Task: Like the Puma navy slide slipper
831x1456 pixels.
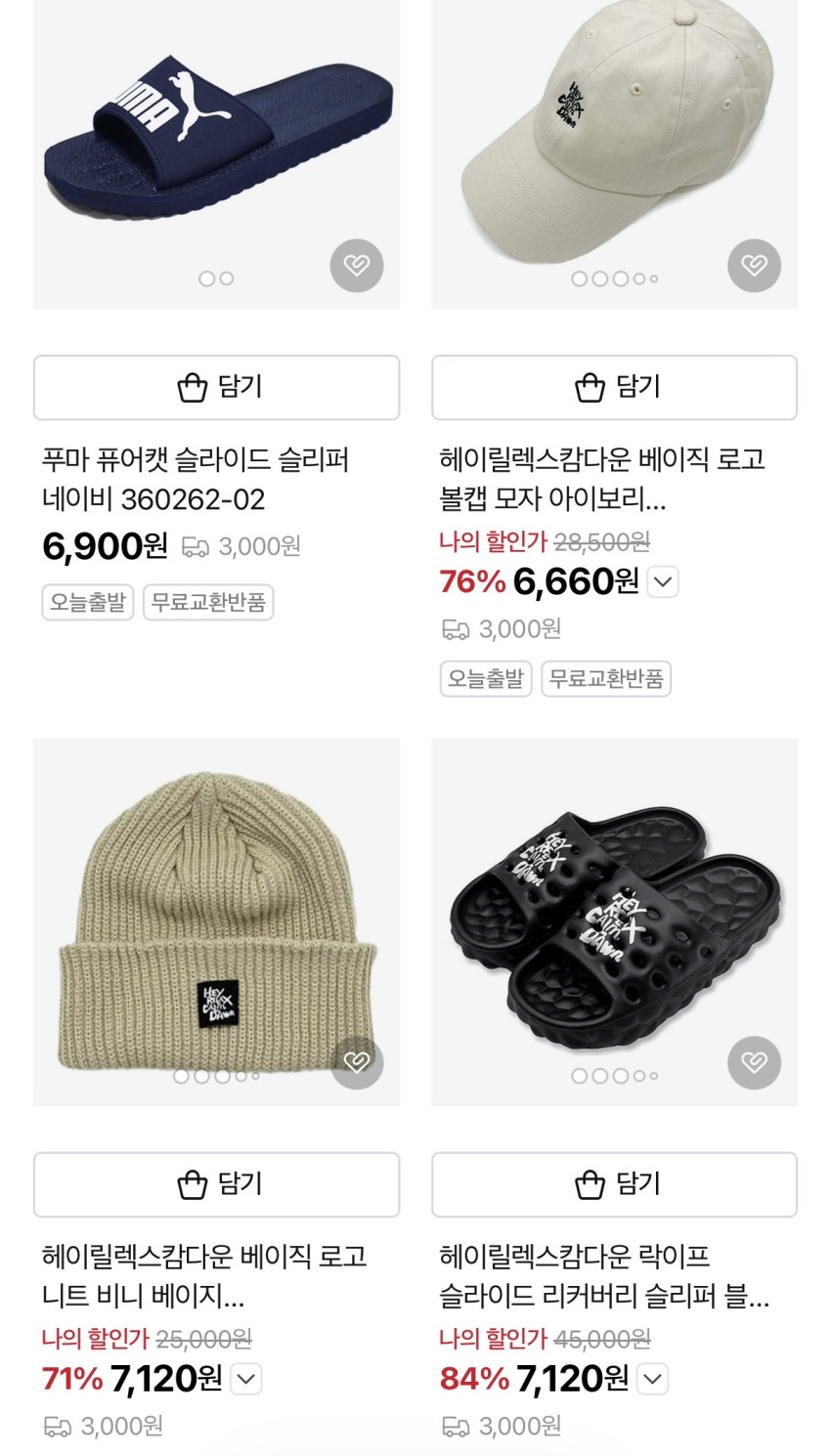Action: pos(357,266)
